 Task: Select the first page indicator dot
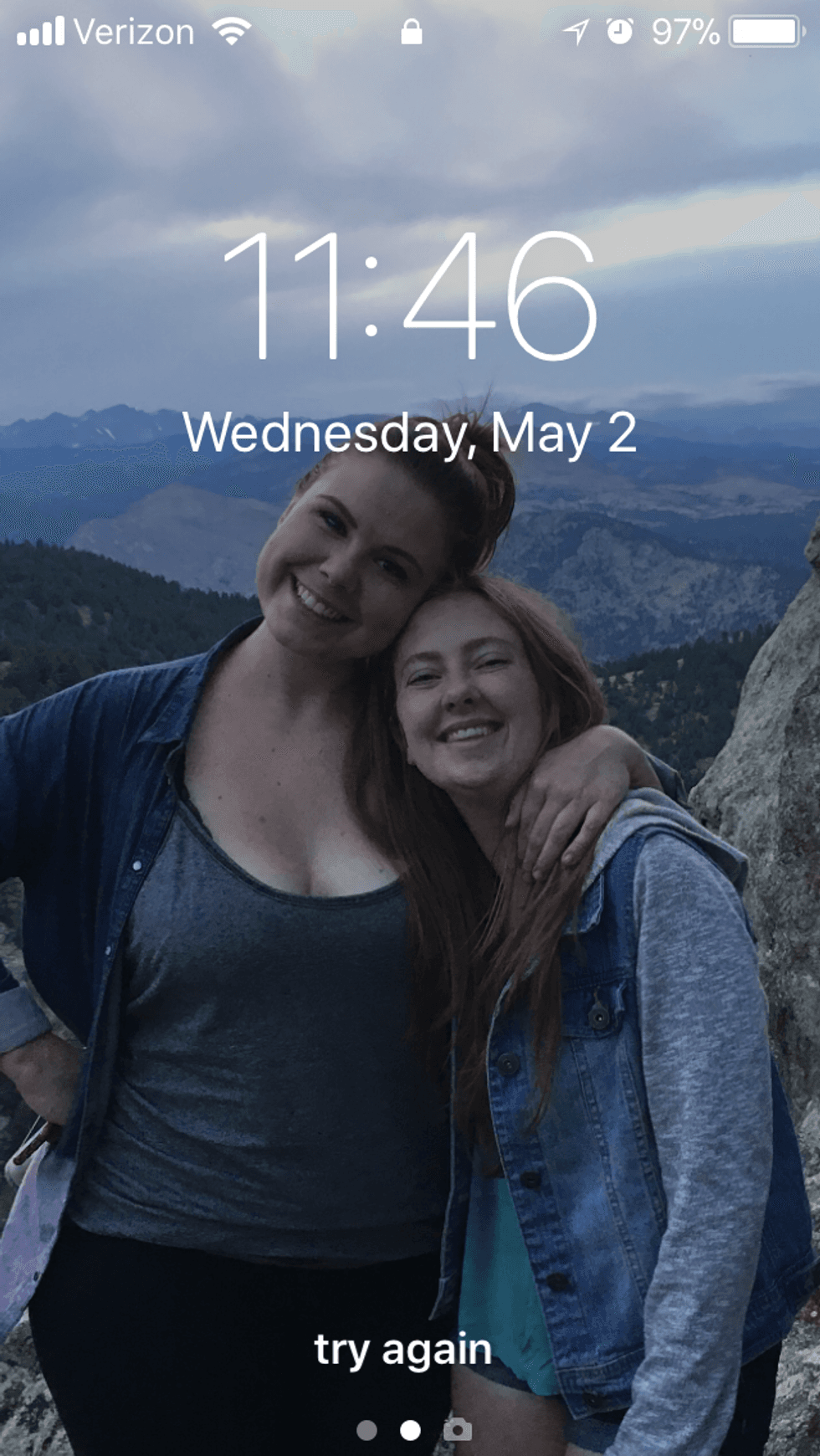coord(366,1430)
